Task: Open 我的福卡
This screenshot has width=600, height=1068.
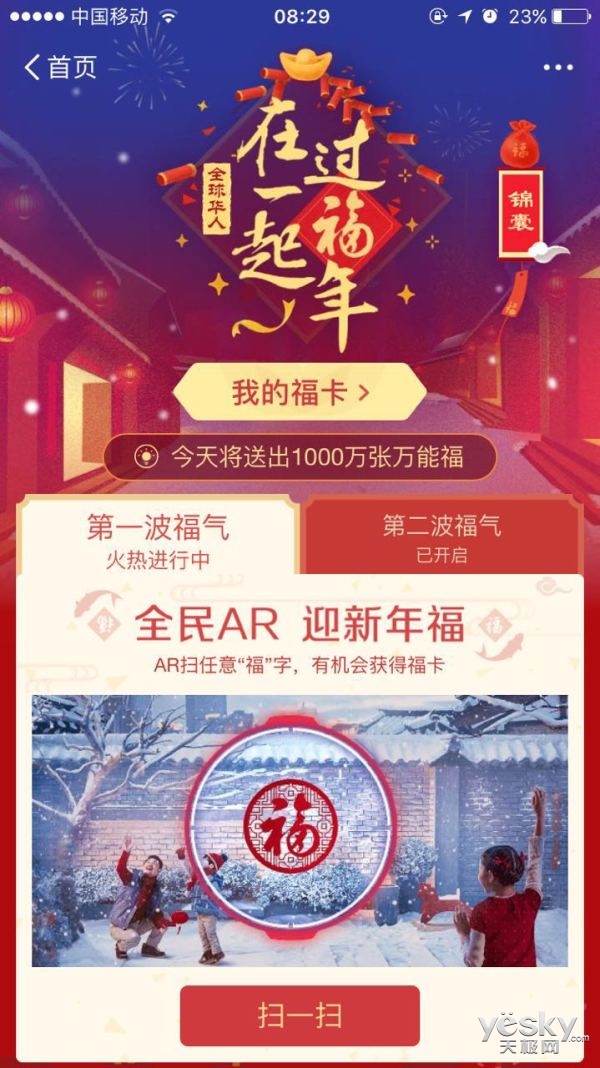Action: [300, 393]
